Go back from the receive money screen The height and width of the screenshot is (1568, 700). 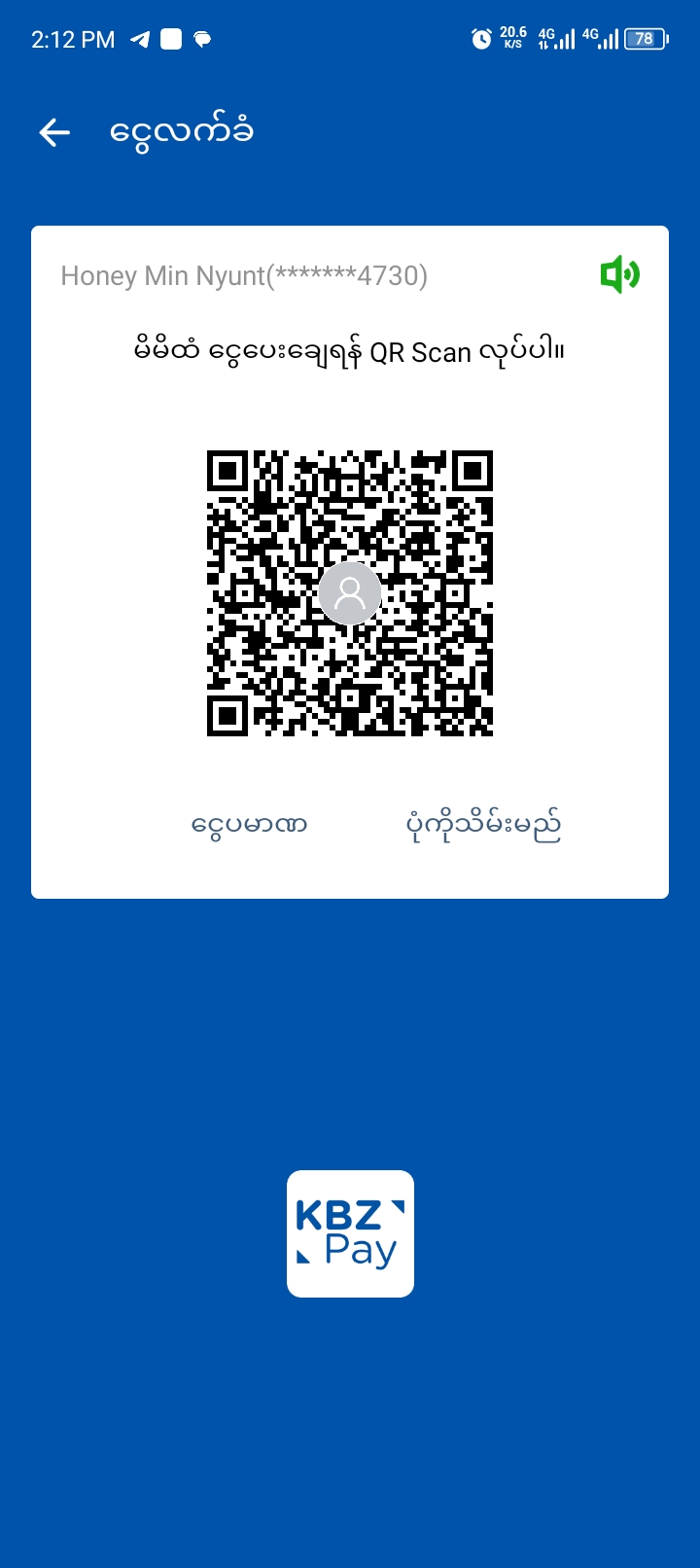pyautogui.click(x=54, y=132)
